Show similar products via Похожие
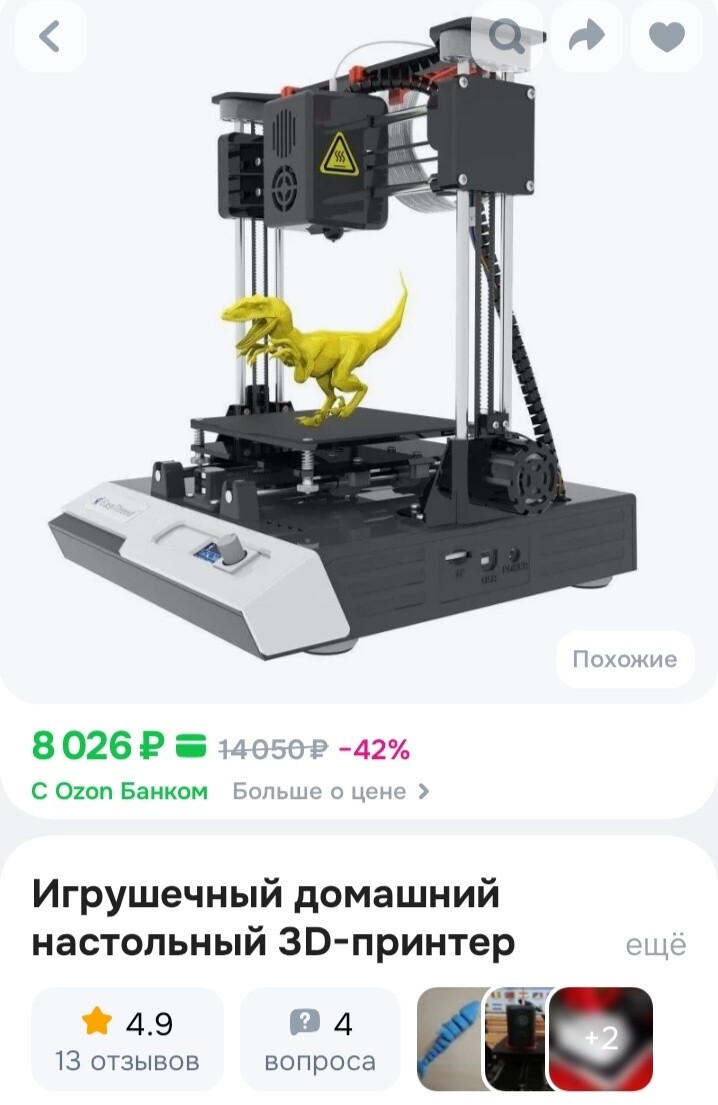Image resolution: width=718 pixels, height=1105 pixels. [x=624, y=659]
